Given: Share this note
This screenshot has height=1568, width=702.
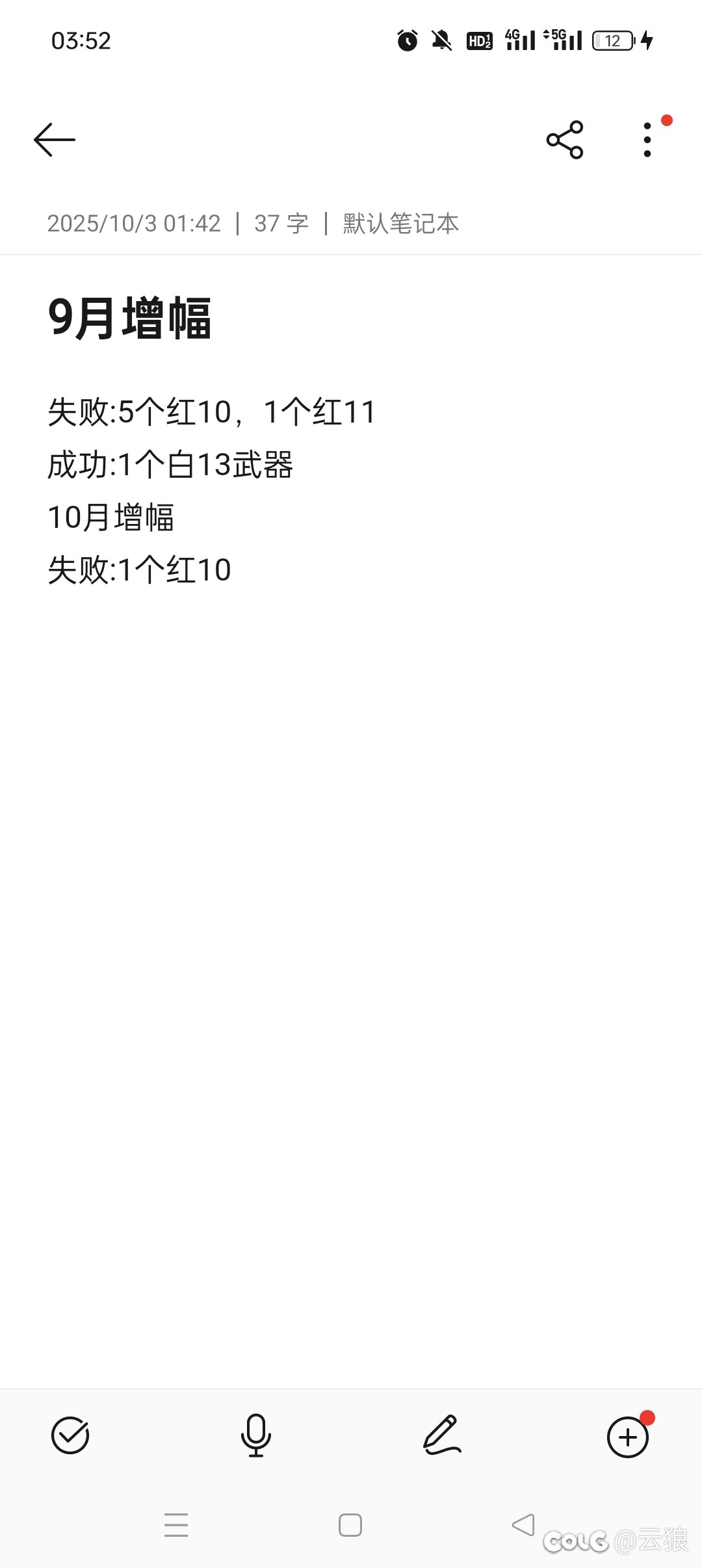Looking at the screenshot, I should click(565, 140).
